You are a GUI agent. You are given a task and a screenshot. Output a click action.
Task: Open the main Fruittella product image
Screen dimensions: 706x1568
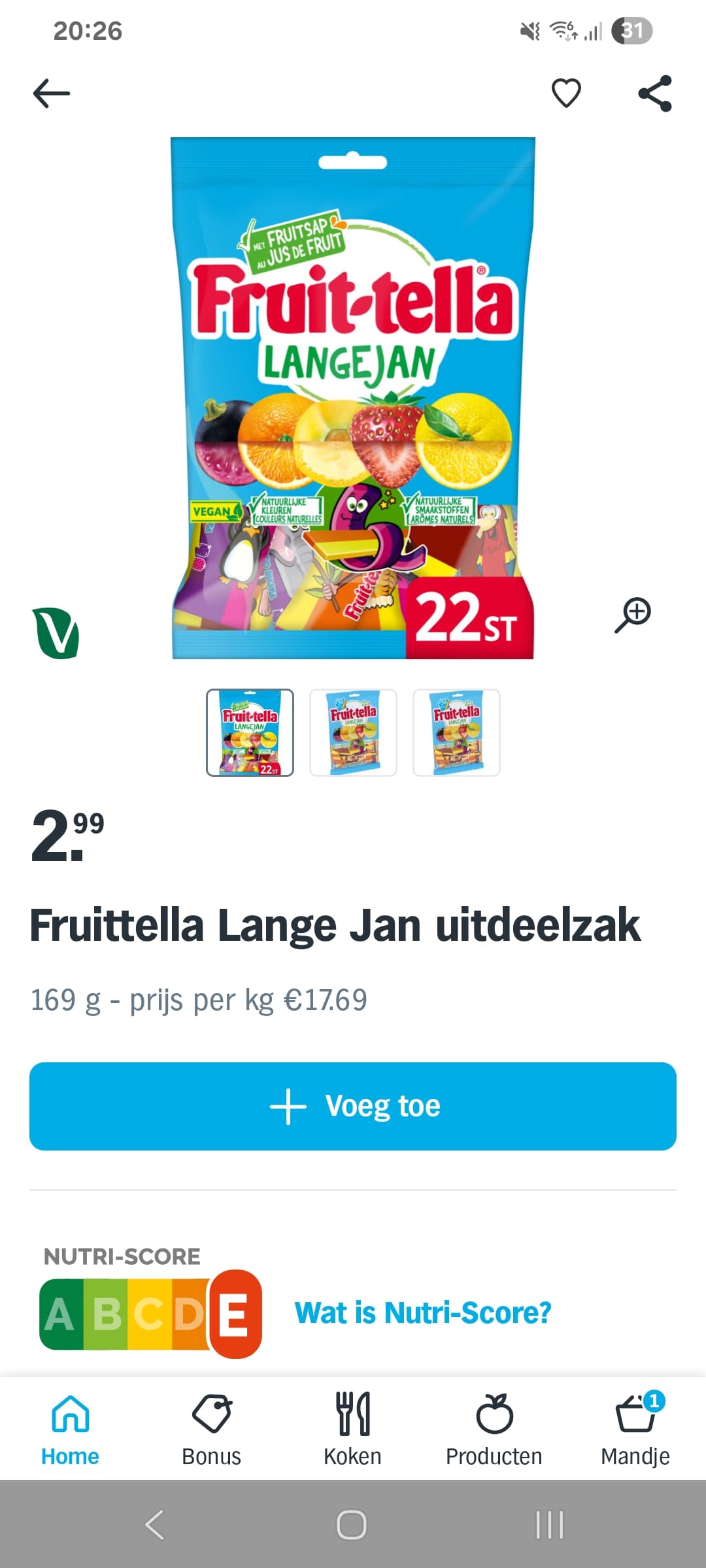pyautogui.click(x=353, y=399)
